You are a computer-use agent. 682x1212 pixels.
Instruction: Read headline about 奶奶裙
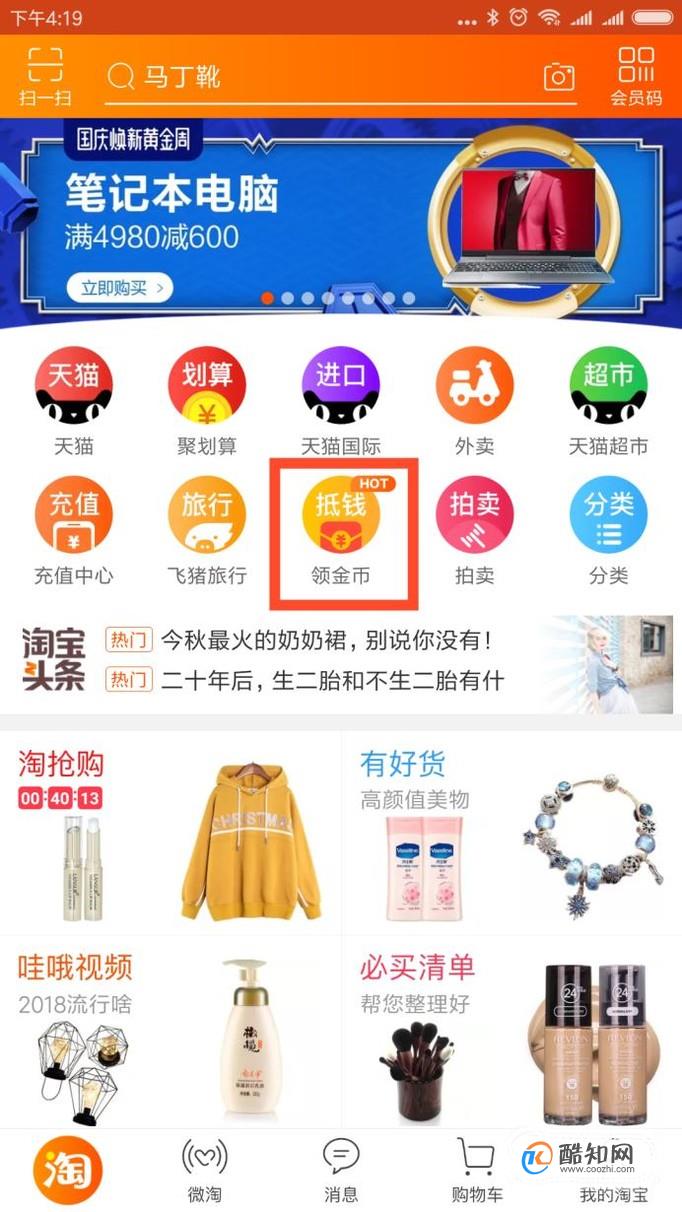point(330,640)
